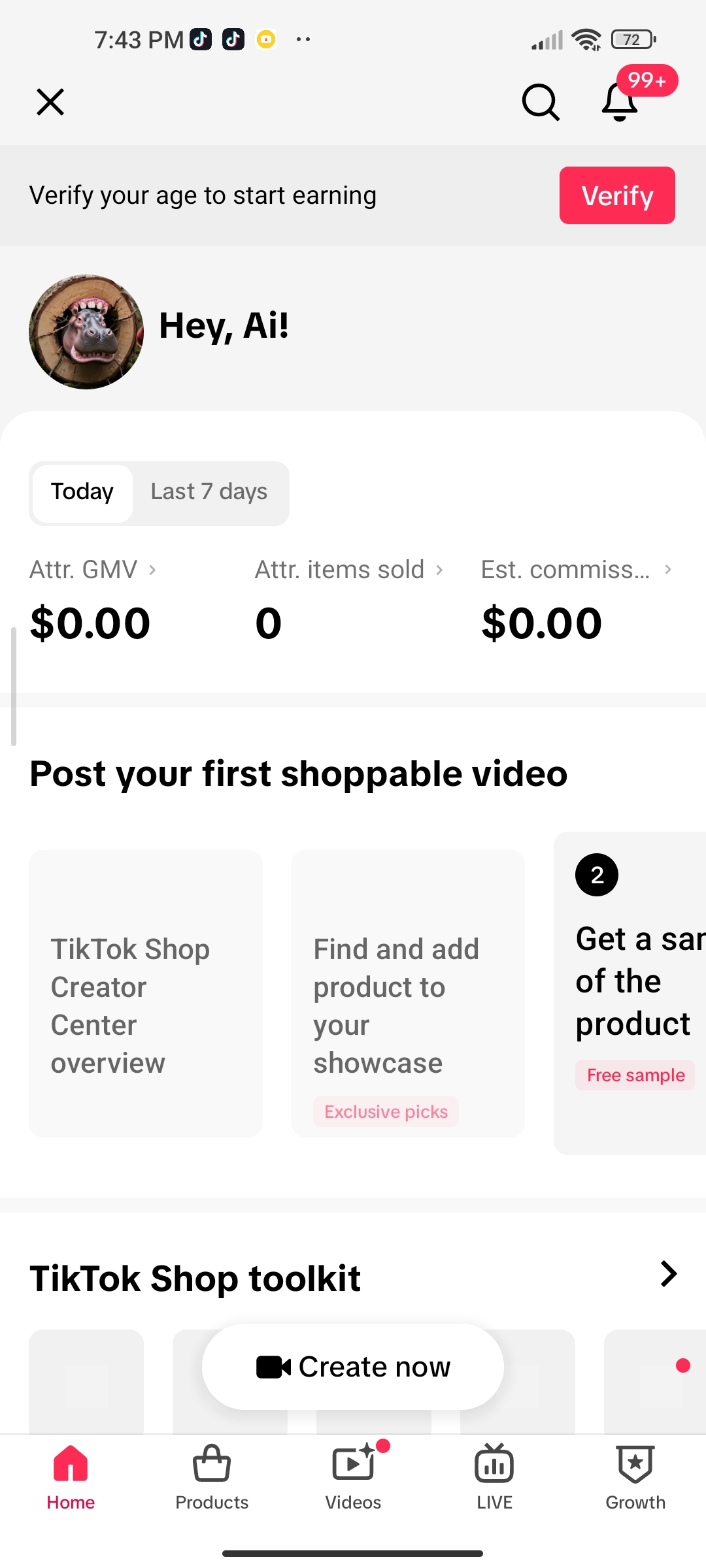
Task: Open the hippo profile avatar
Action: 86,332
